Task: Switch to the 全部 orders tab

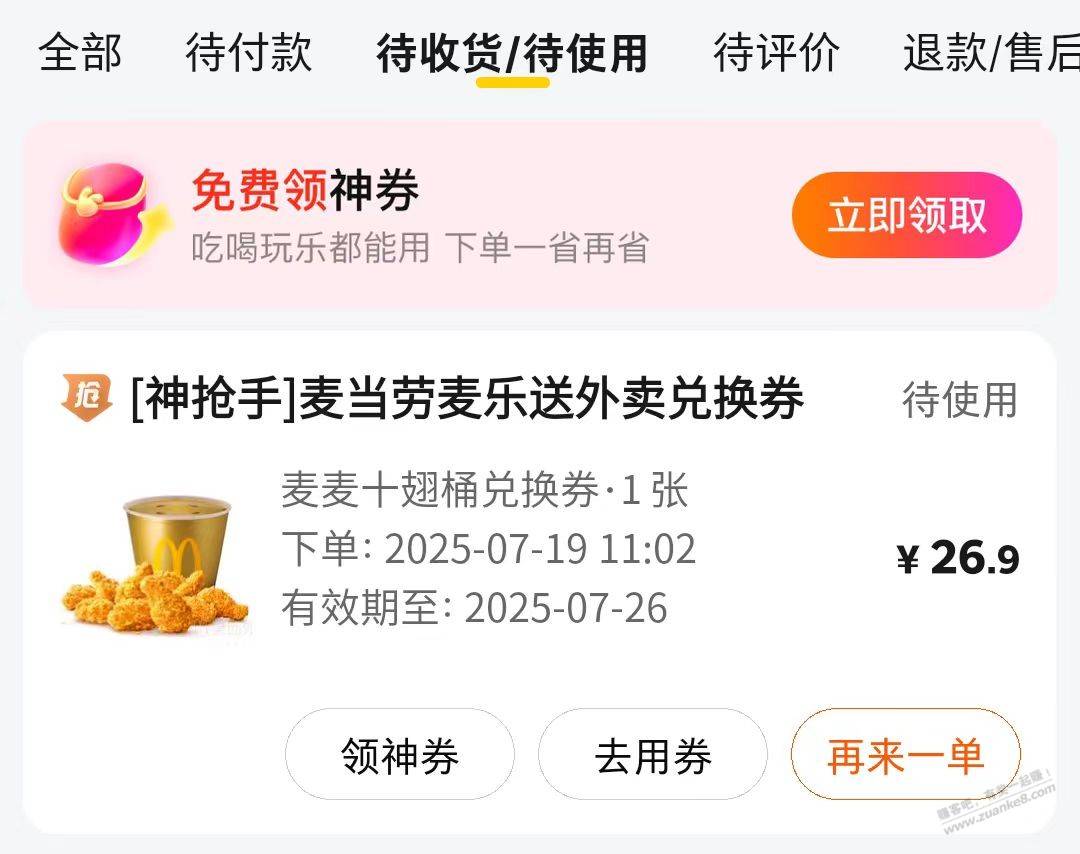Action: [80, 52]
